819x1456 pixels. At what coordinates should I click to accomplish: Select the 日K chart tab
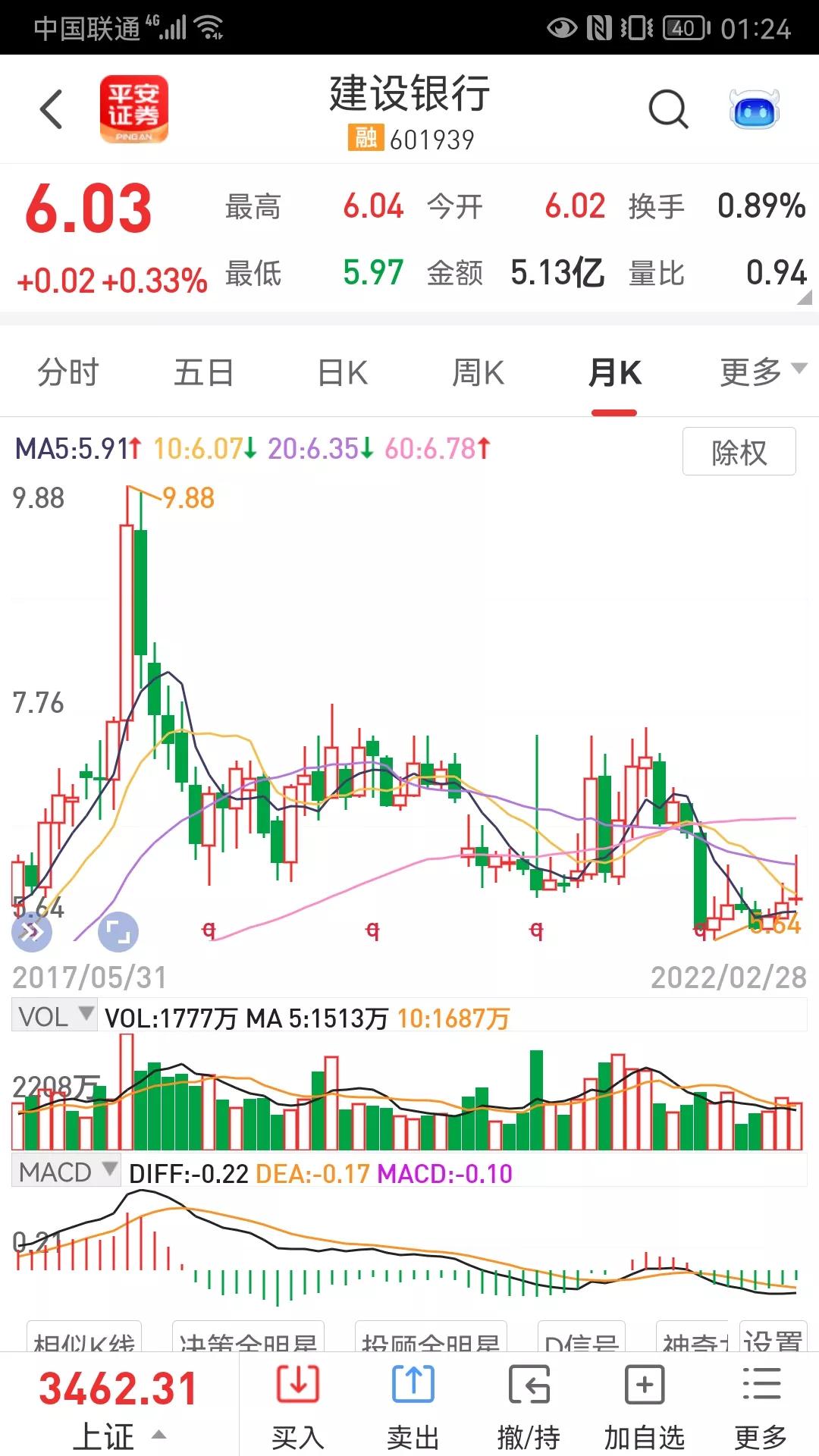tap(342, 373)
